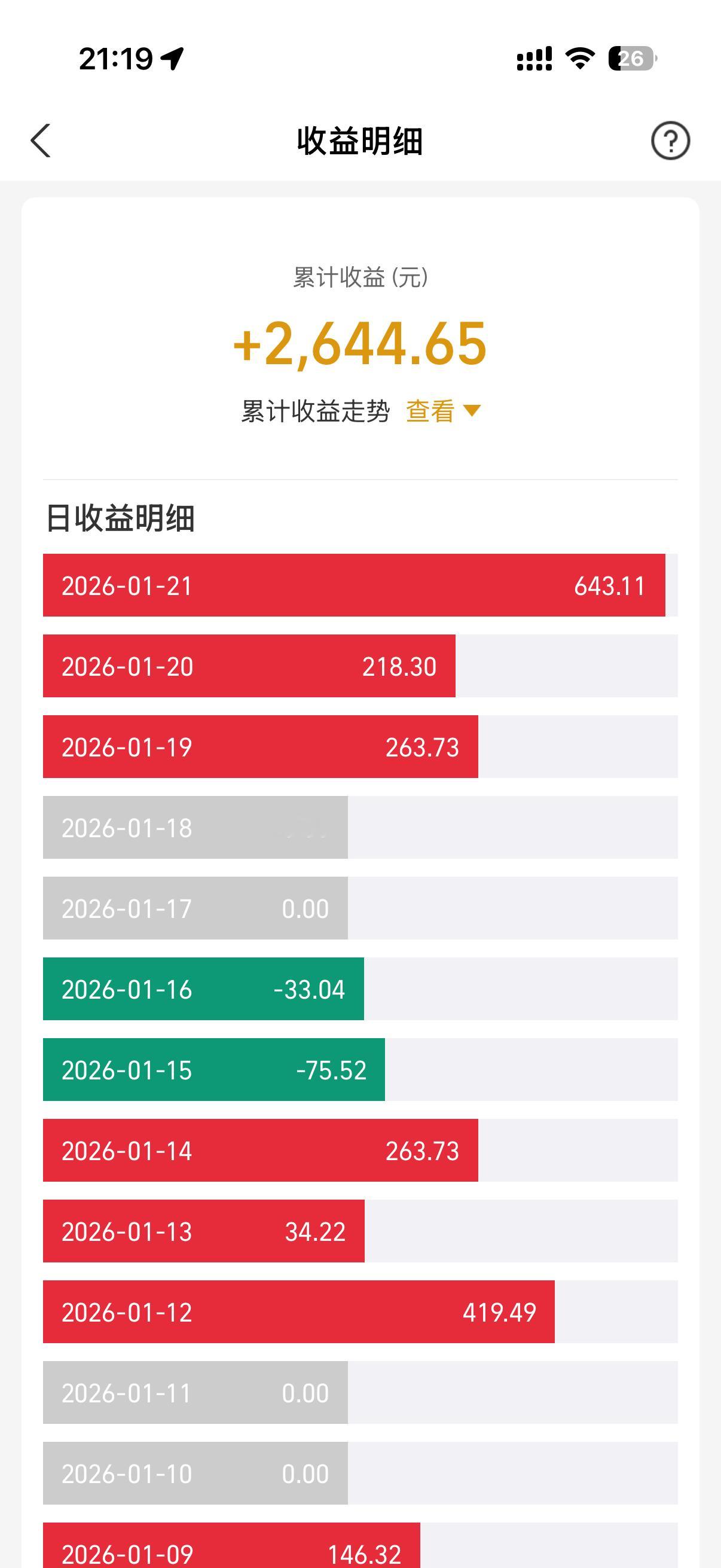Viewport: 721px width, 1568px height.
Task: Tap the gray 2026-01-18 zero earnings bar
Action: [x=195, y=826]
